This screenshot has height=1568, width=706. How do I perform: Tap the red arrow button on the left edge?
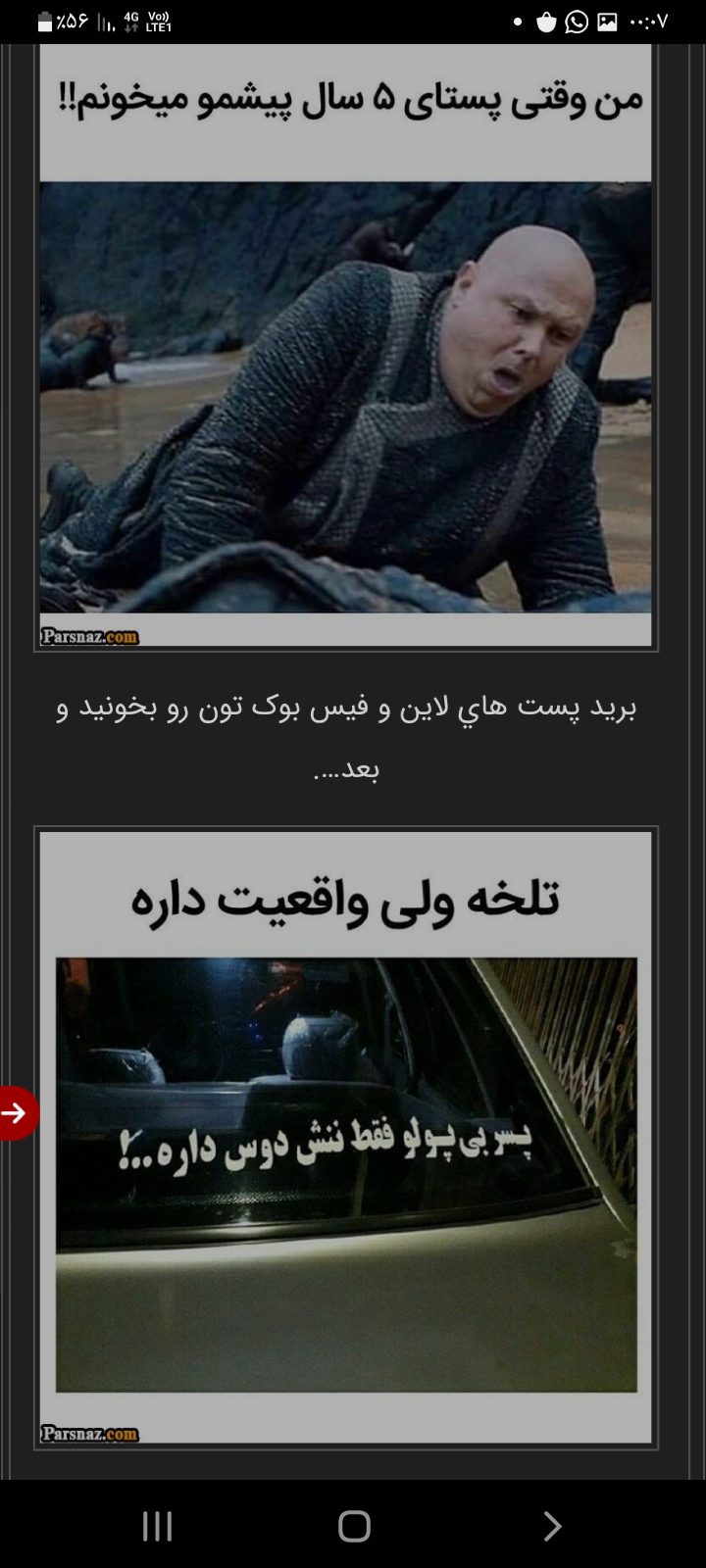[17, 1113]
